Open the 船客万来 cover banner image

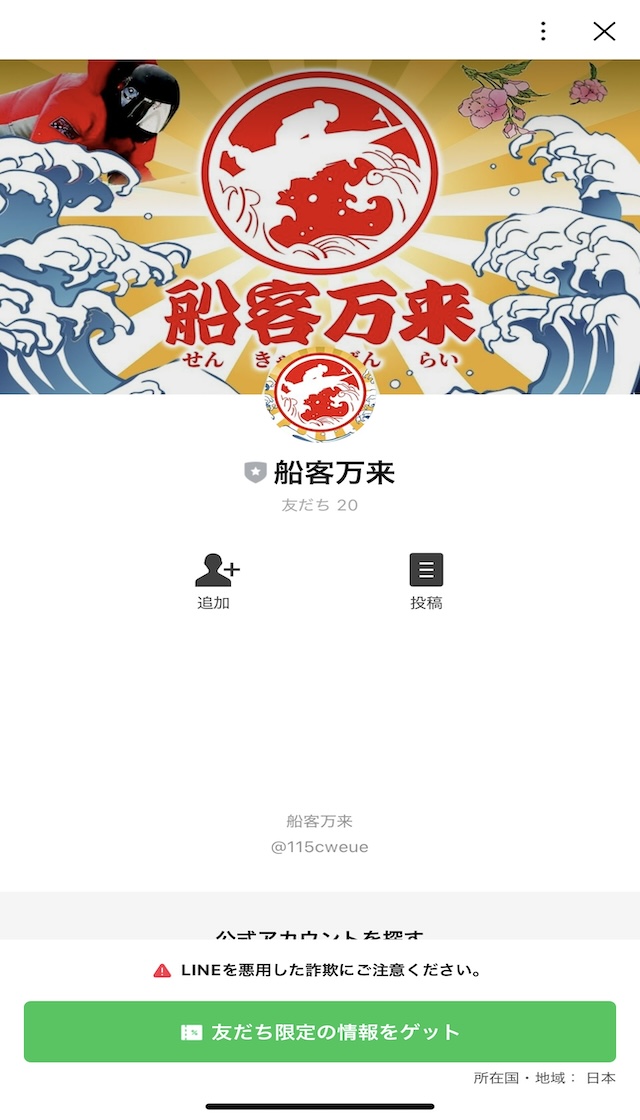click(x=320, y=200)
